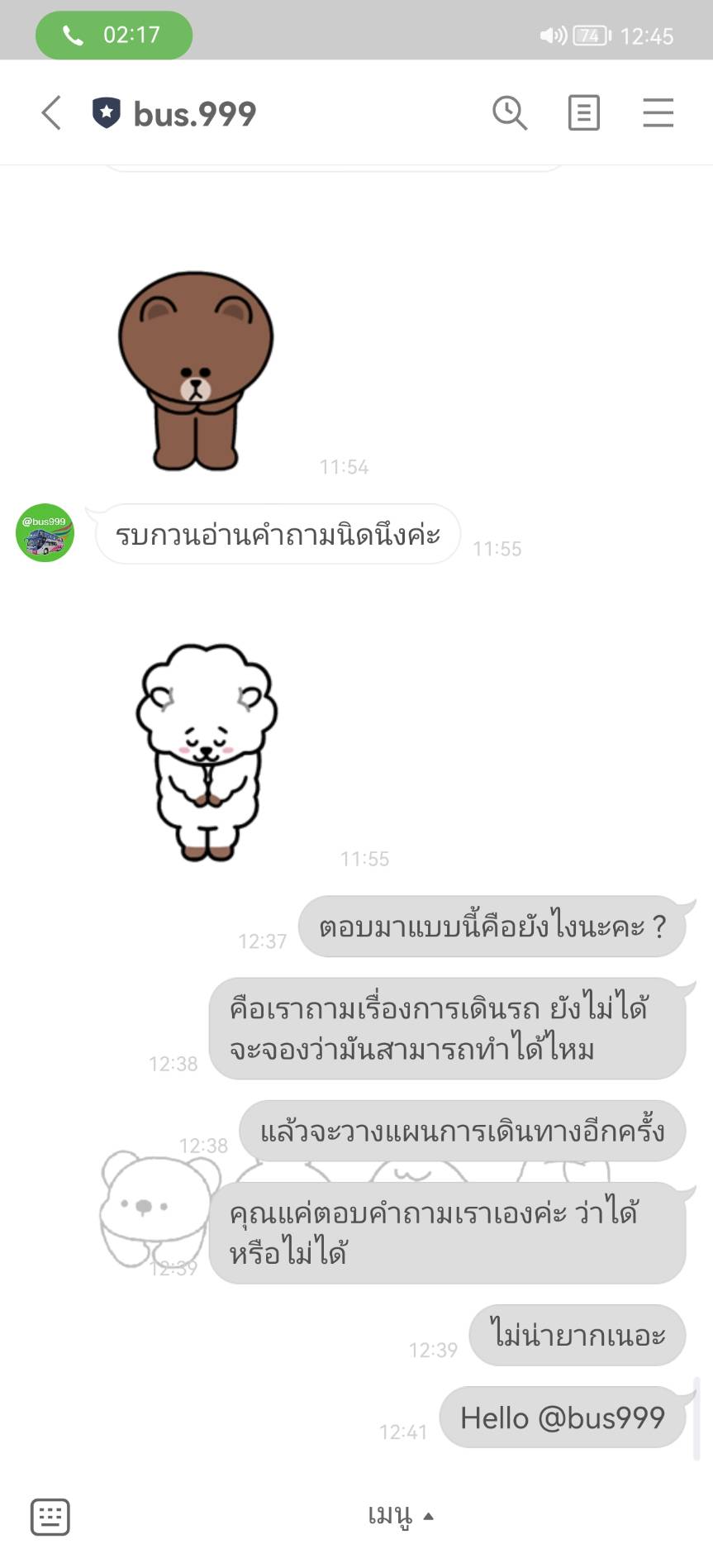Open the notes icon in header

(x=583, y=112)
